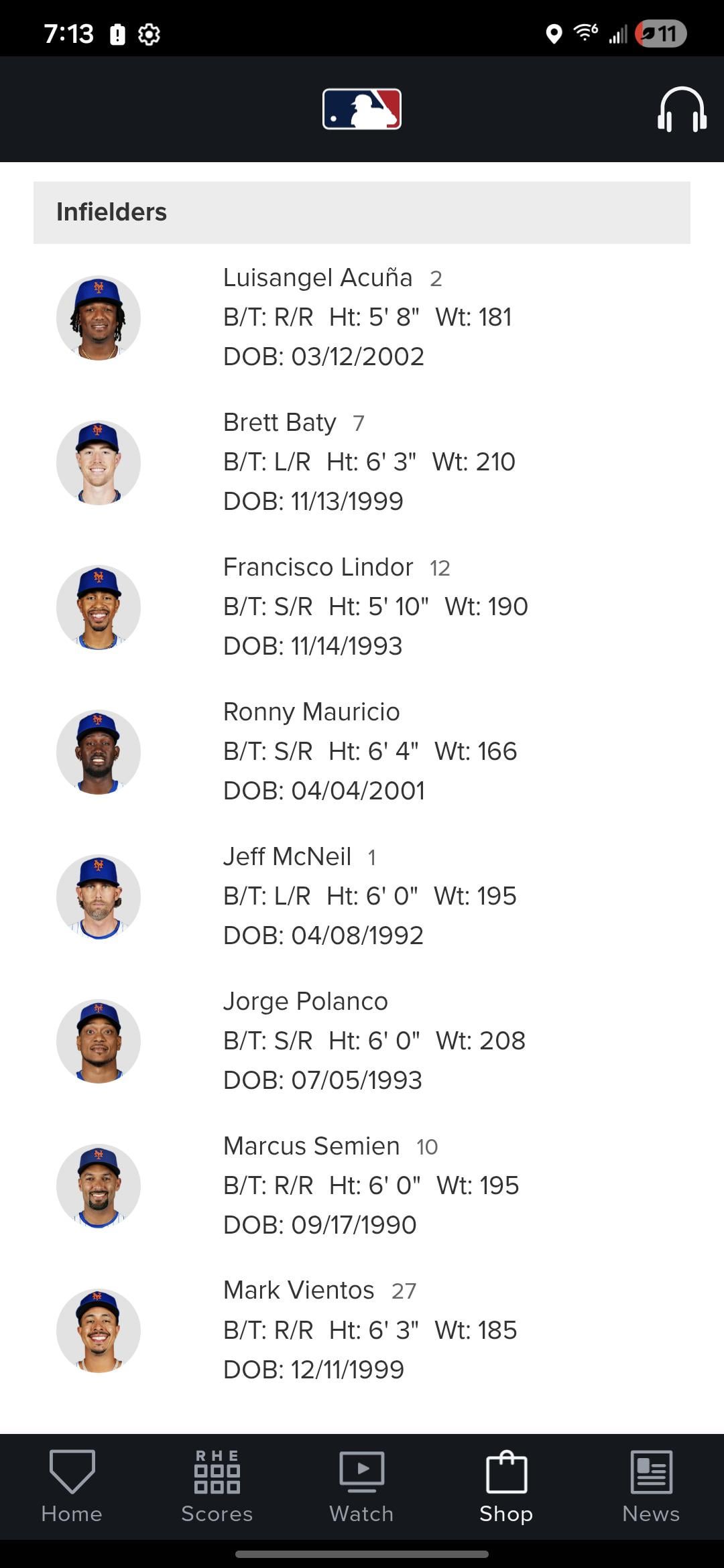Tap Jeff McNeil's roster entry
This screenshot has height=1568, width=724.
[288, 857]
